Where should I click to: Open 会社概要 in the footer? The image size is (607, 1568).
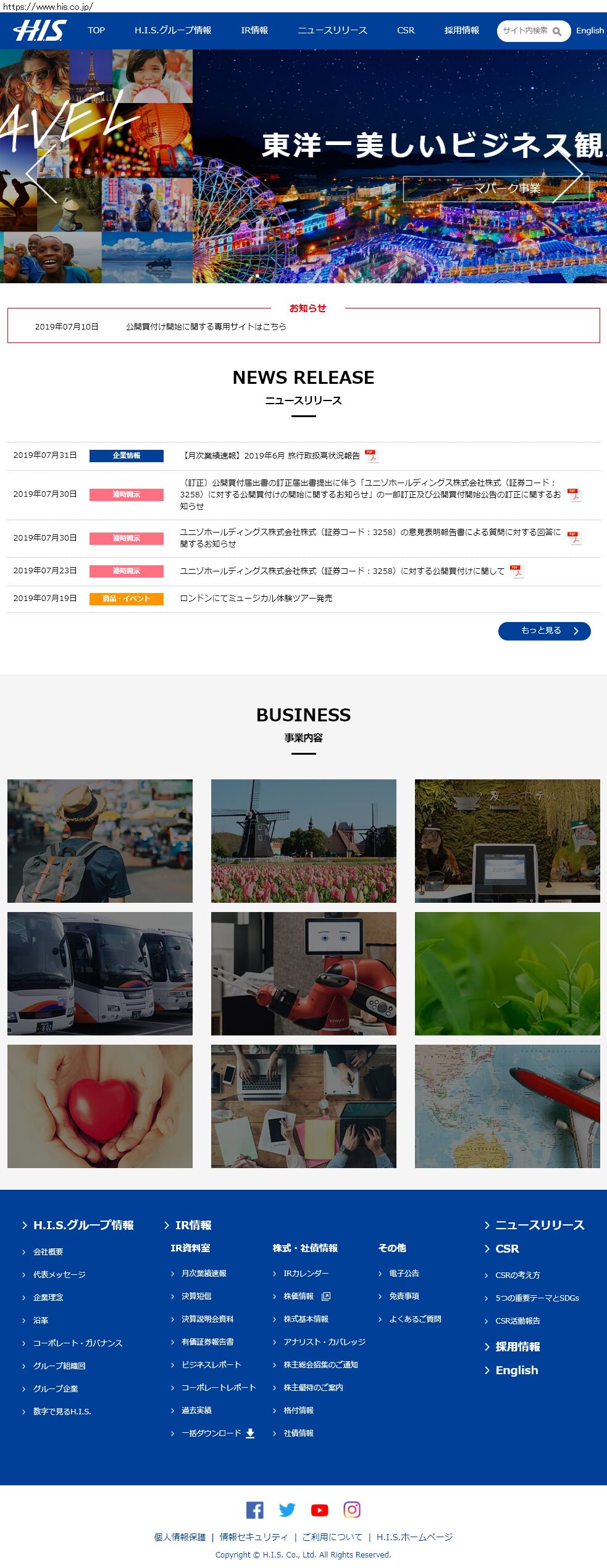tap(48, 1251)
